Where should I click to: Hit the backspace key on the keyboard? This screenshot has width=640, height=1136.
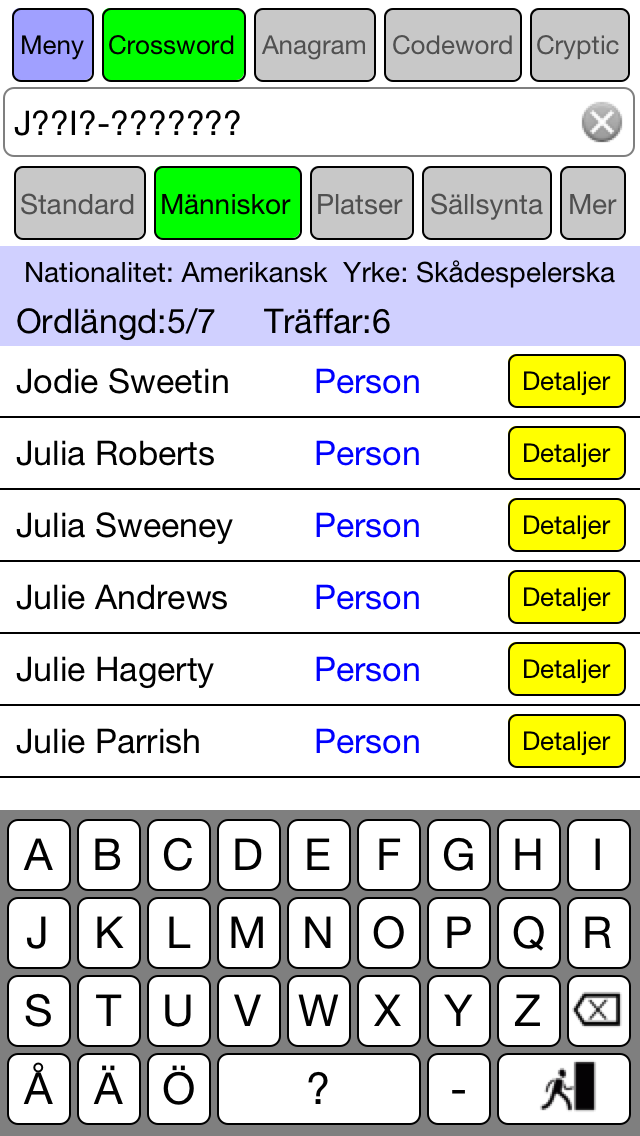pos(599,1011)
